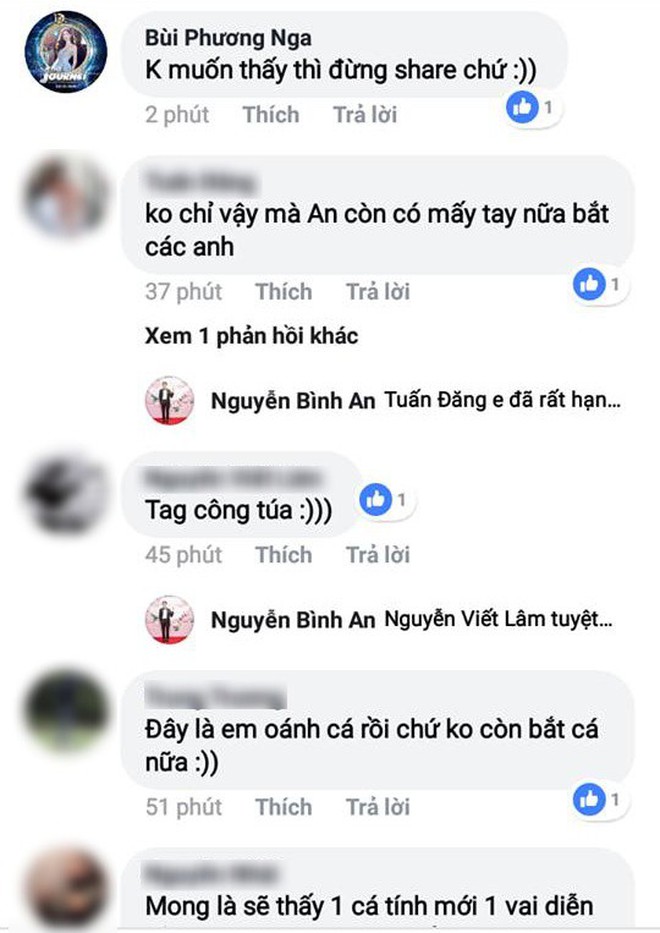Viewport: 660px width, 933px height.
Task: Like Bùi Phương Nga's comment
Action: coord(270,115)
